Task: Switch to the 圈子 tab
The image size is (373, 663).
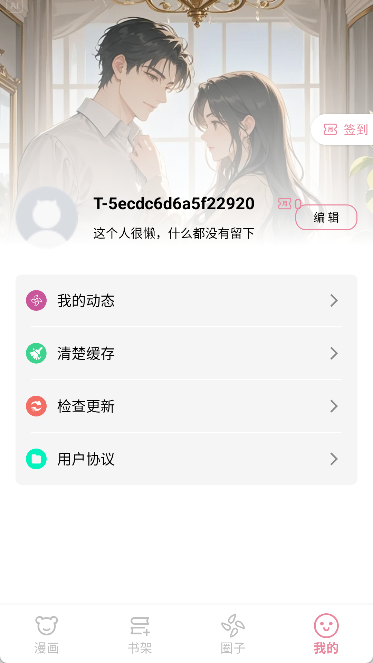Action: pyautogui.click(x=233, y=634)
